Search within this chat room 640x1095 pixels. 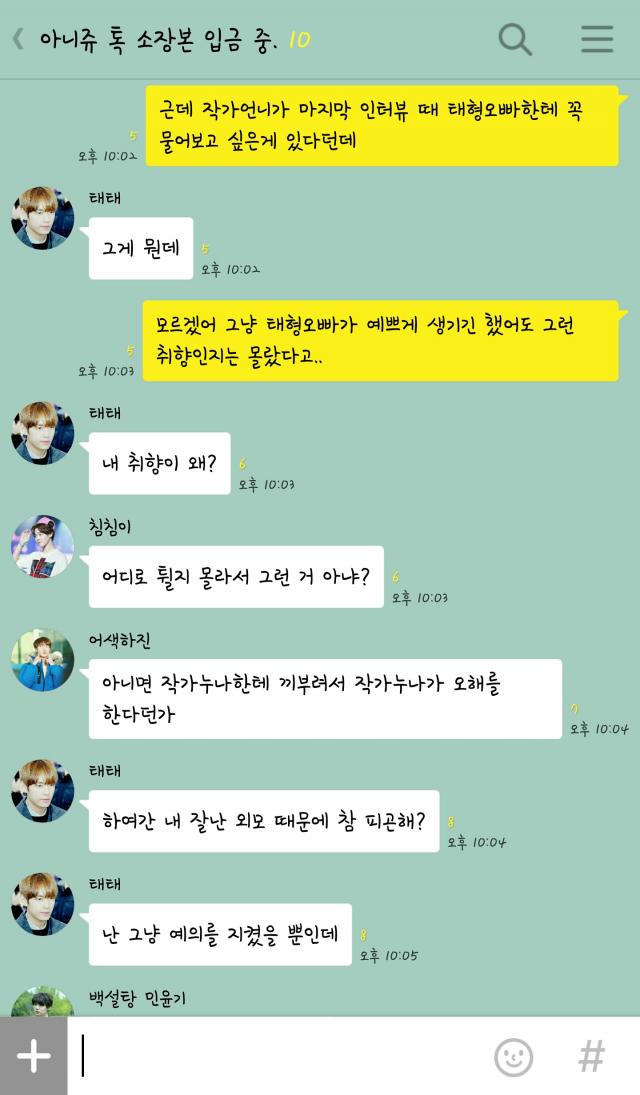click(515, 39)
